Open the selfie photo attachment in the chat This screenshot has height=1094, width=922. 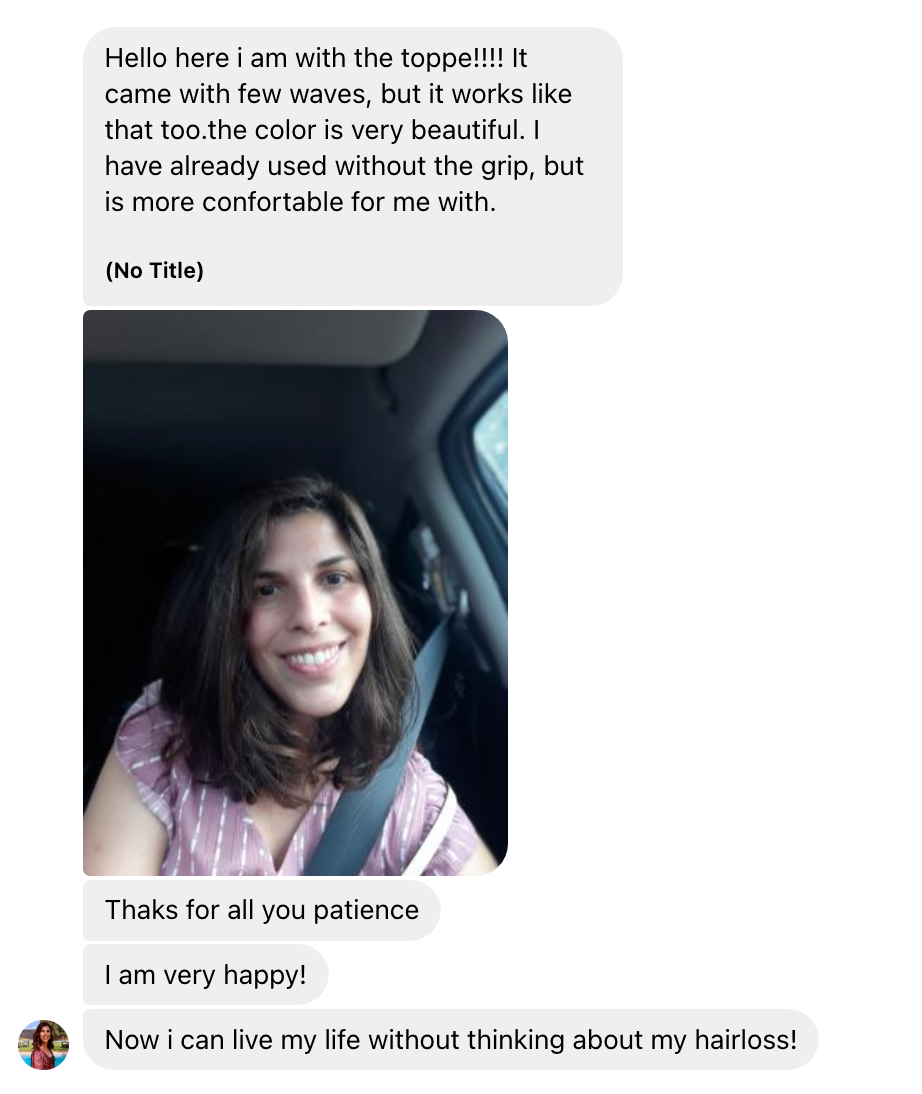(x=295, y=592)
